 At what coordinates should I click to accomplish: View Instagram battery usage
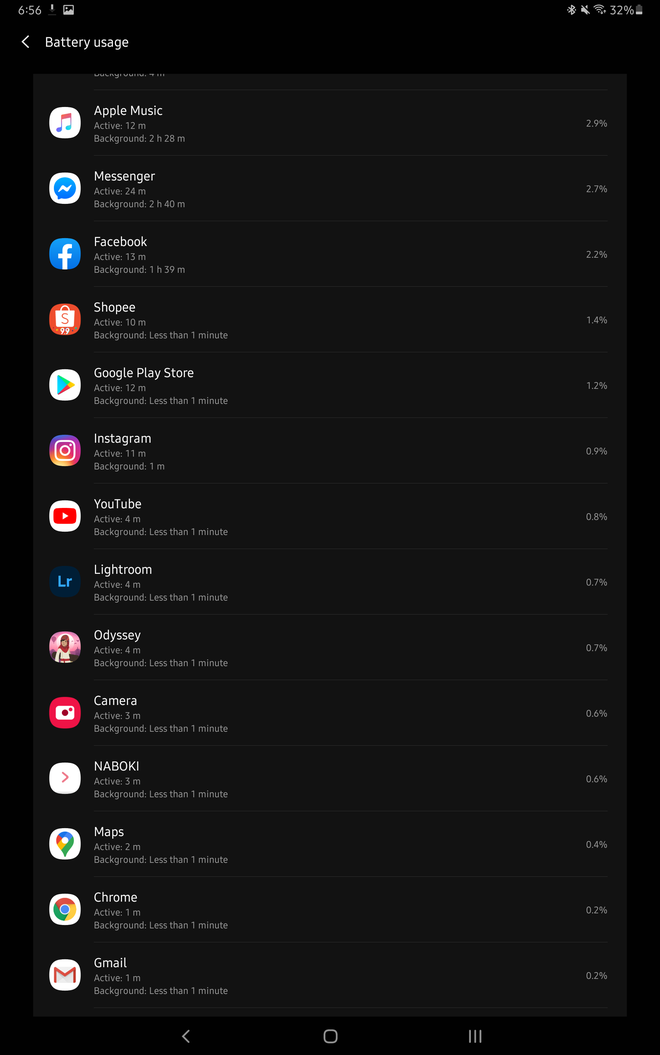[330, 451]
